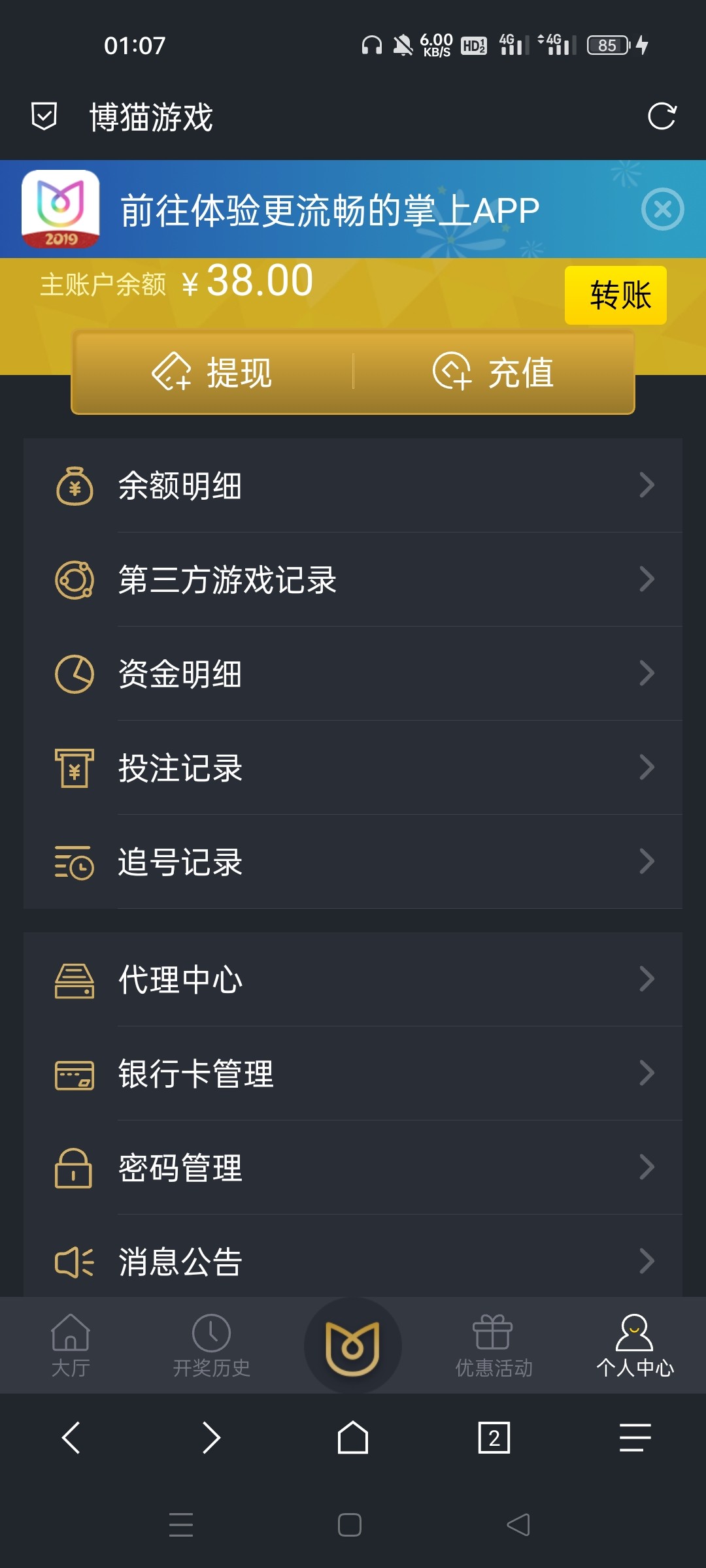The width and height of the screenshot is (706, 1568).
Task: Switch to the 优惠活动 tab
Action: pos(494,1346)
